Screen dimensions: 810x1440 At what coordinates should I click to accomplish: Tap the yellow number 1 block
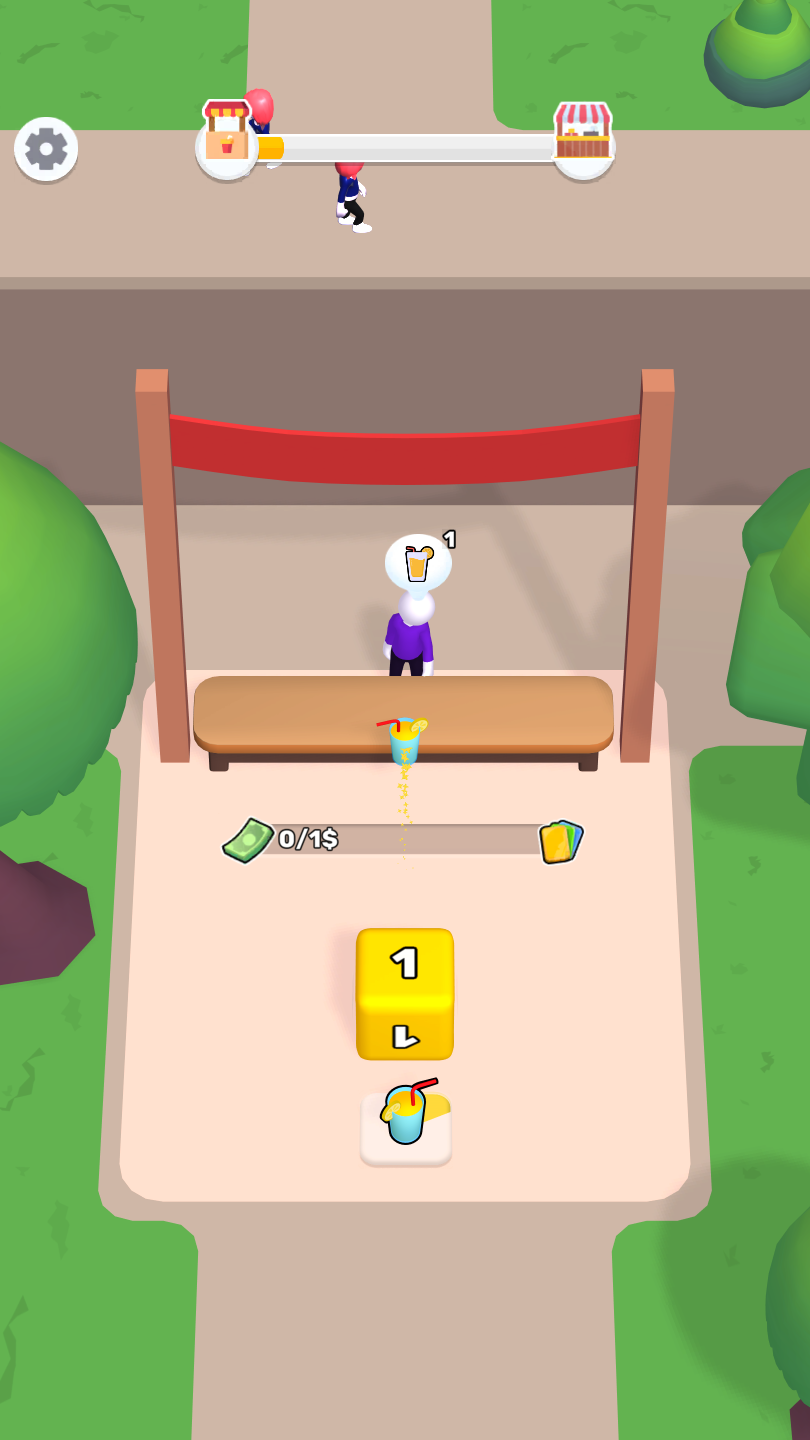[405, 992]
